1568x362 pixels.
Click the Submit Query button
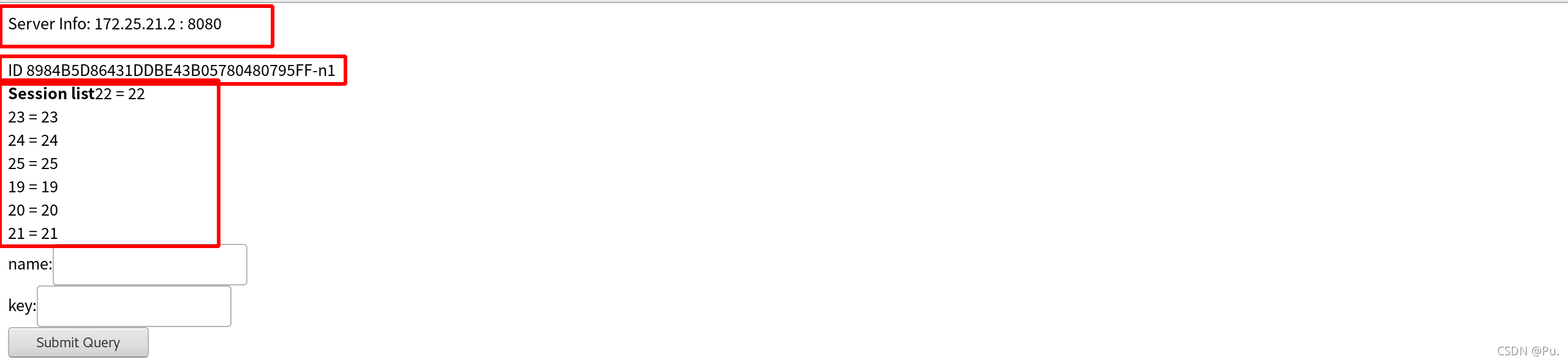[78, 342]
